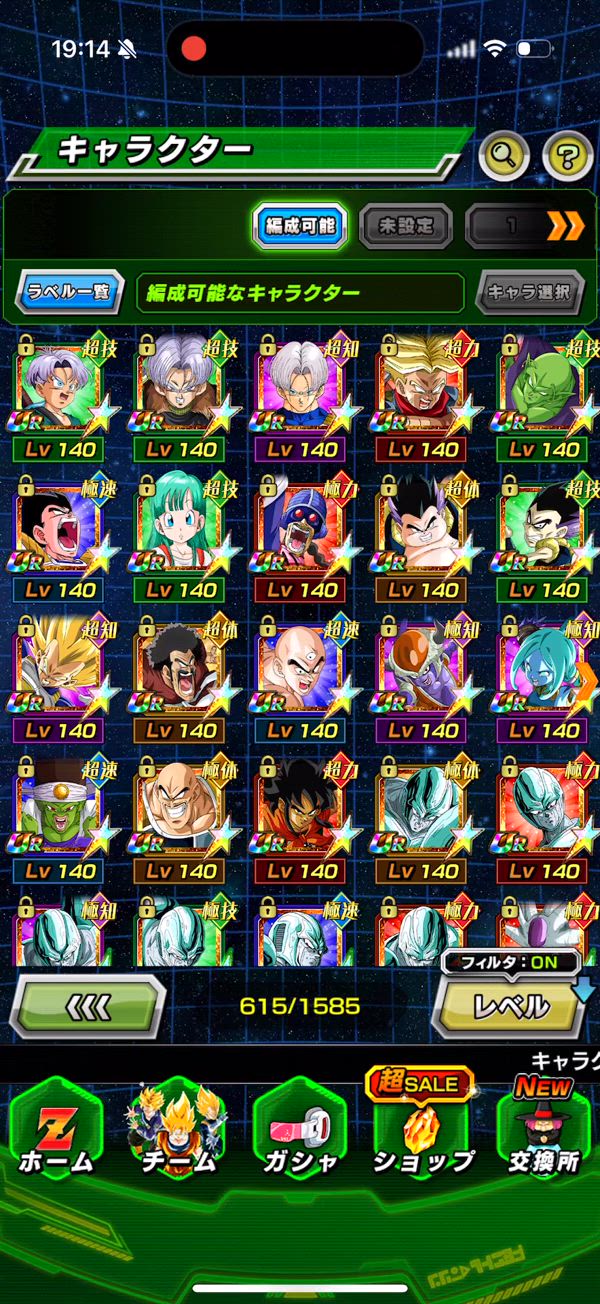Switch to the チーム tab
The image size is (600, 1304).
pyautogui.click(x=178, y=1130)
